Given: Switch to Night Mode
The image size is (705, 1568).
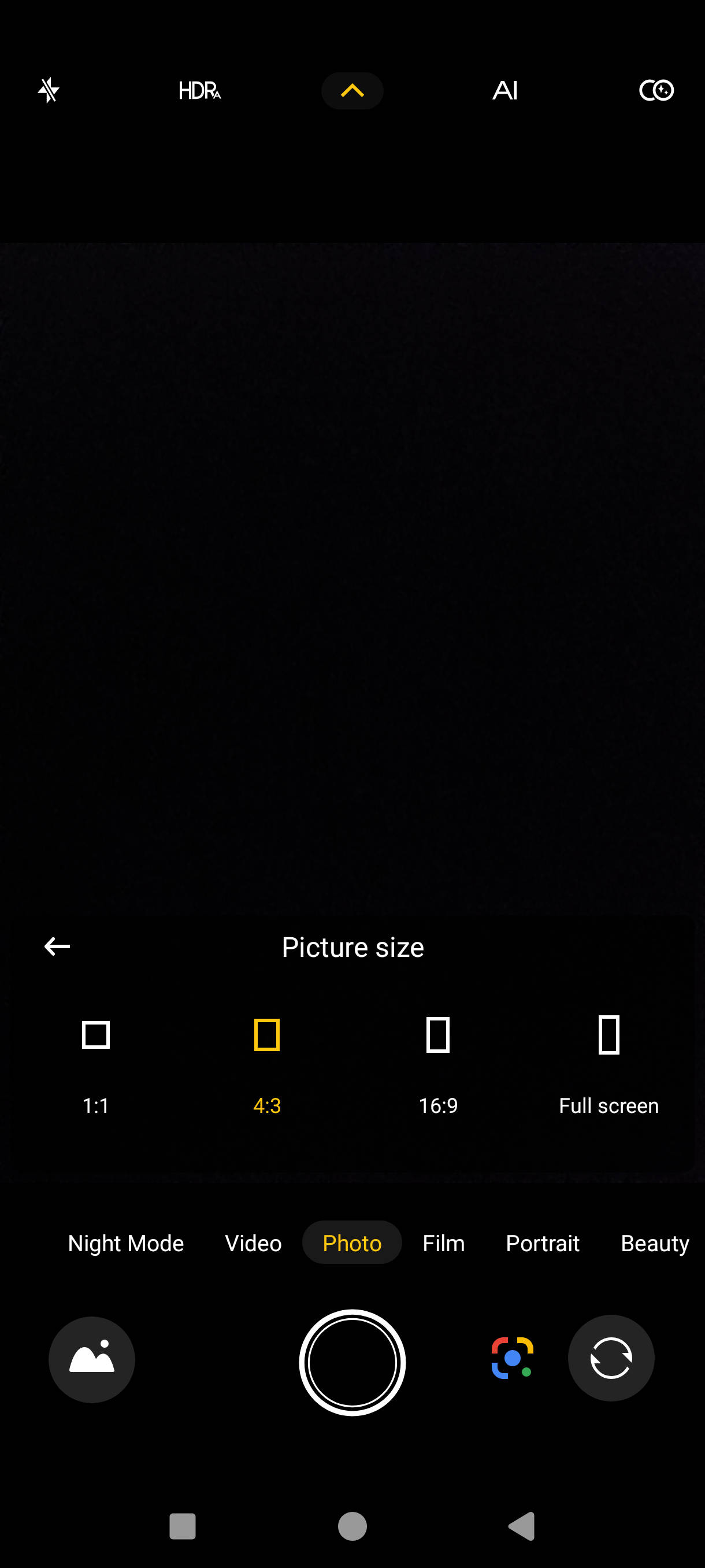Looking at the screenshot, I should coord(126,1243).
